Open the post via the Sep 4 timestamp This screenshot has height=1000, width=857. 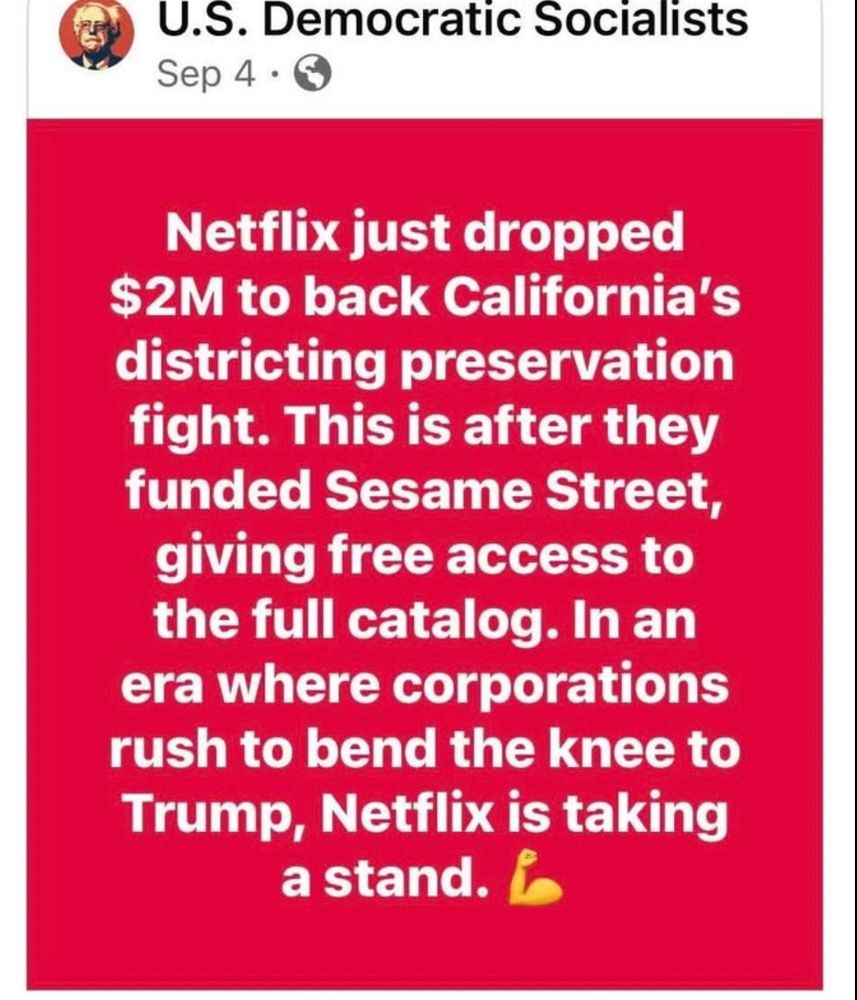point(207,75)
